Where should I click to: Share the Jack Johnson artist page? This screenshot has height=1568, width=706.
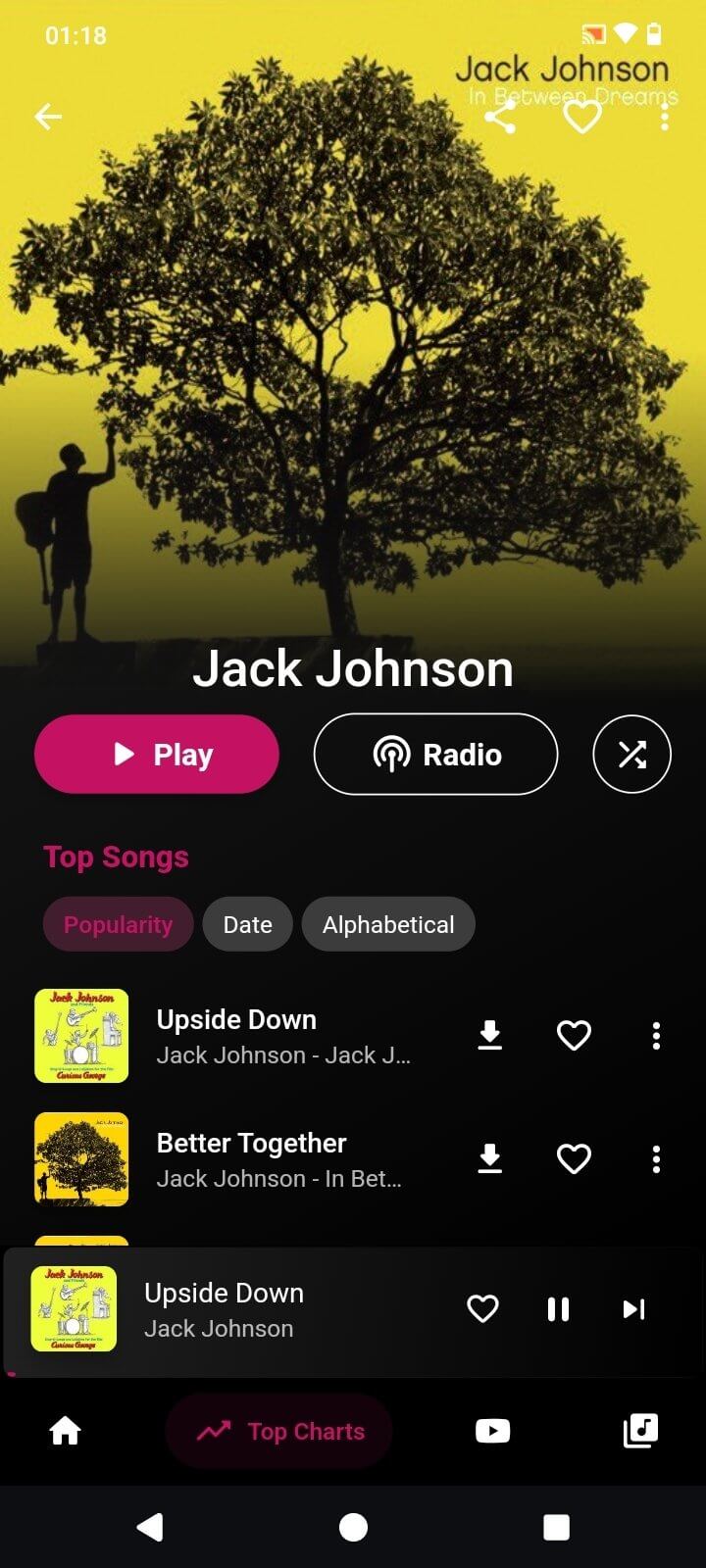click(500, 118)
